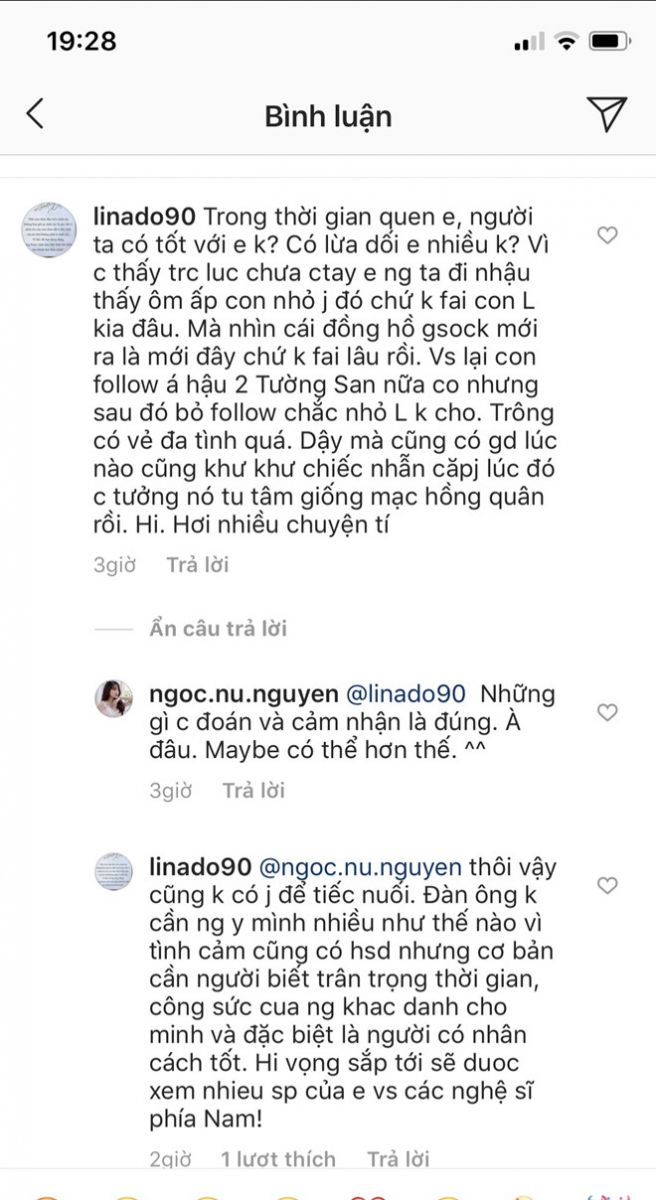Like ngoc.nu.nguyen's reply comment
Viewport: 656px width, 1200px height.
click(607, 712)
